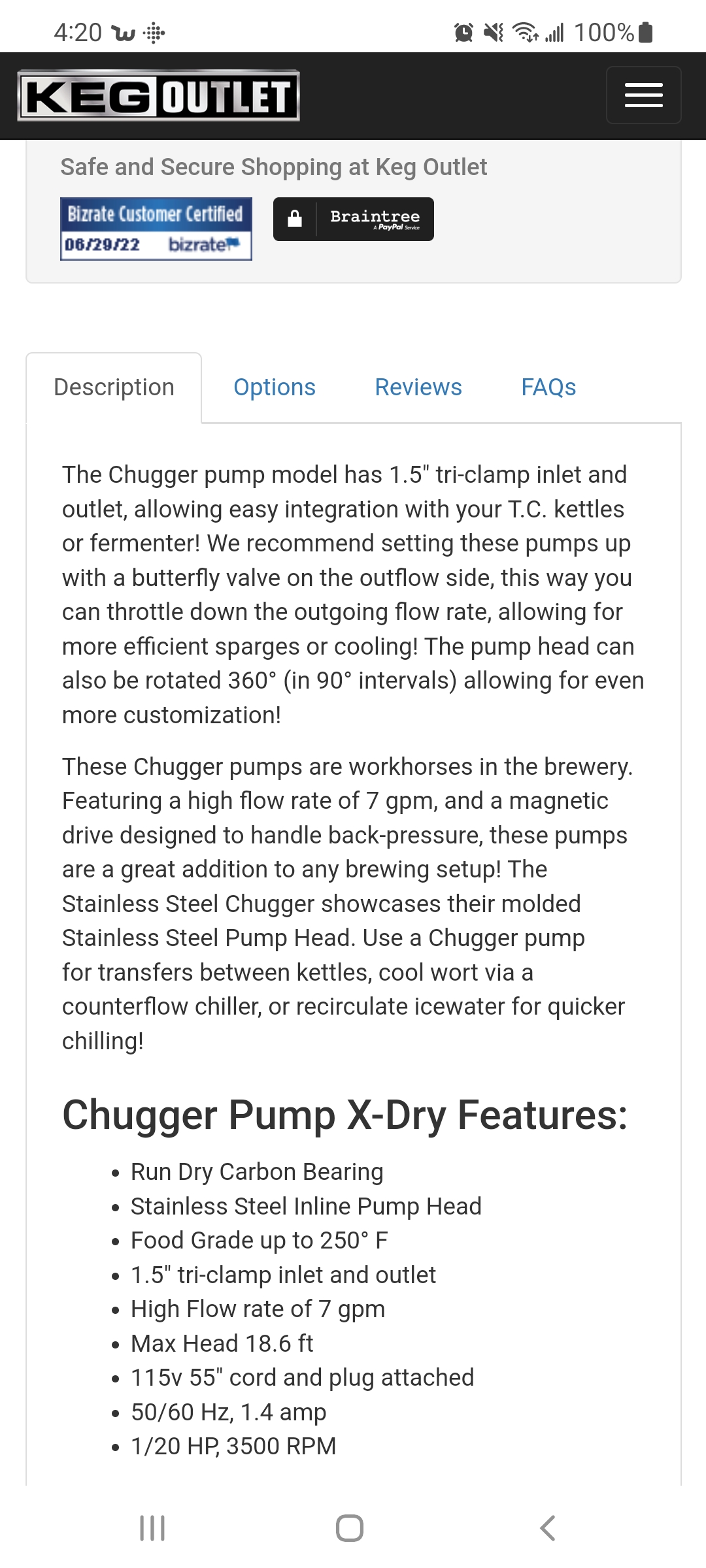
Task: Open recent apps from the navigation bar
Action: 152,1528
